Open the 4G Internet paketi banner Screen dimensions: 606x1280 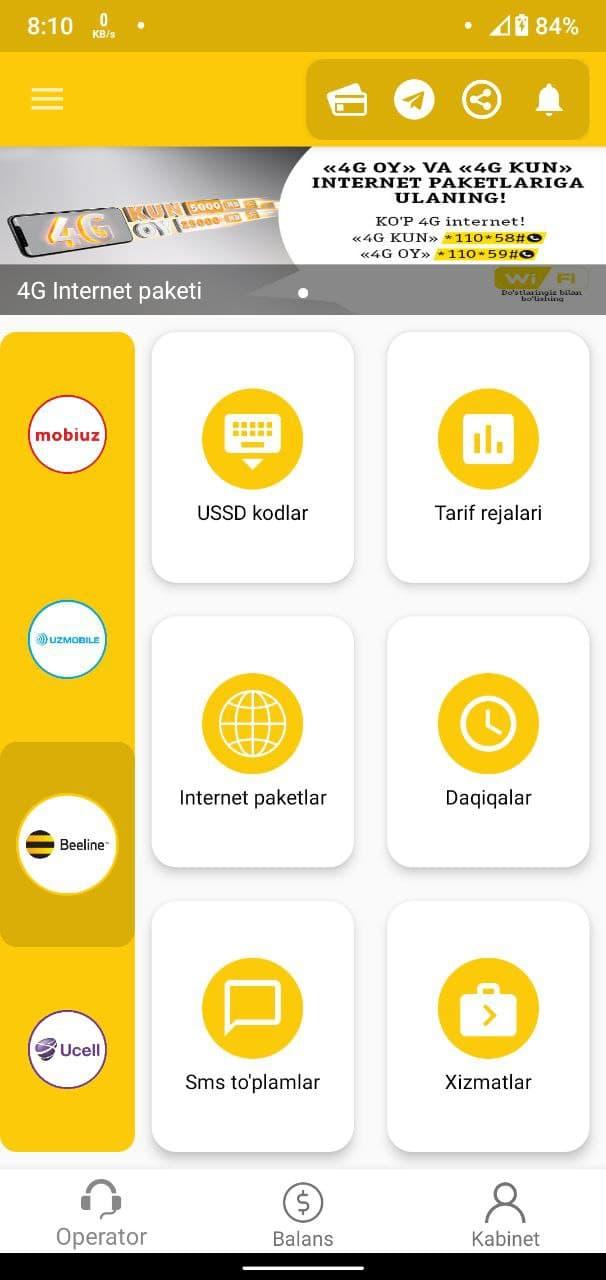(x=303, y=230)
